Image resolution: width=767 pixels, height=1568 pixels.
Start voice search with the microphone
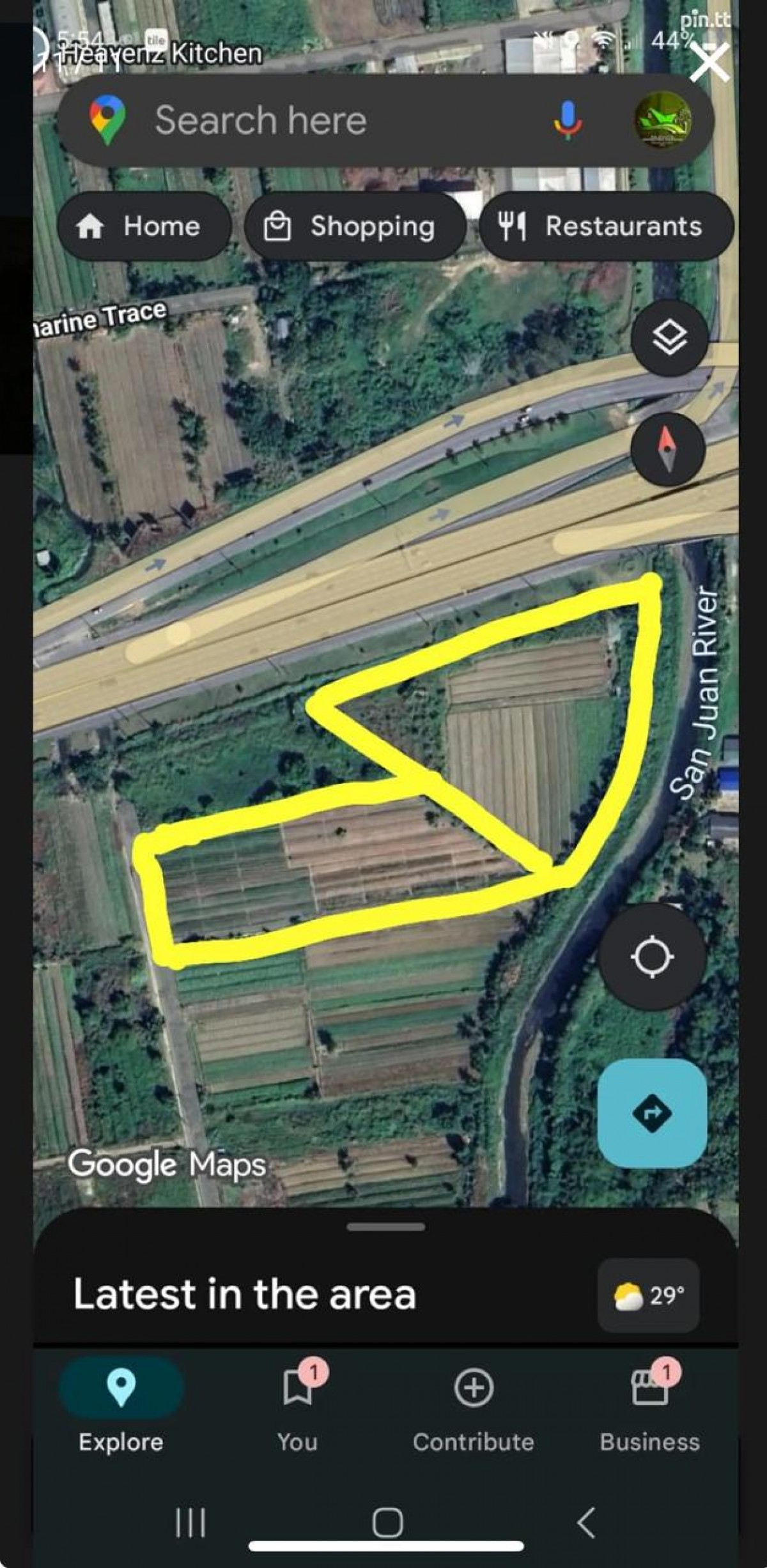pyautogui.click(x=567, y=120)
